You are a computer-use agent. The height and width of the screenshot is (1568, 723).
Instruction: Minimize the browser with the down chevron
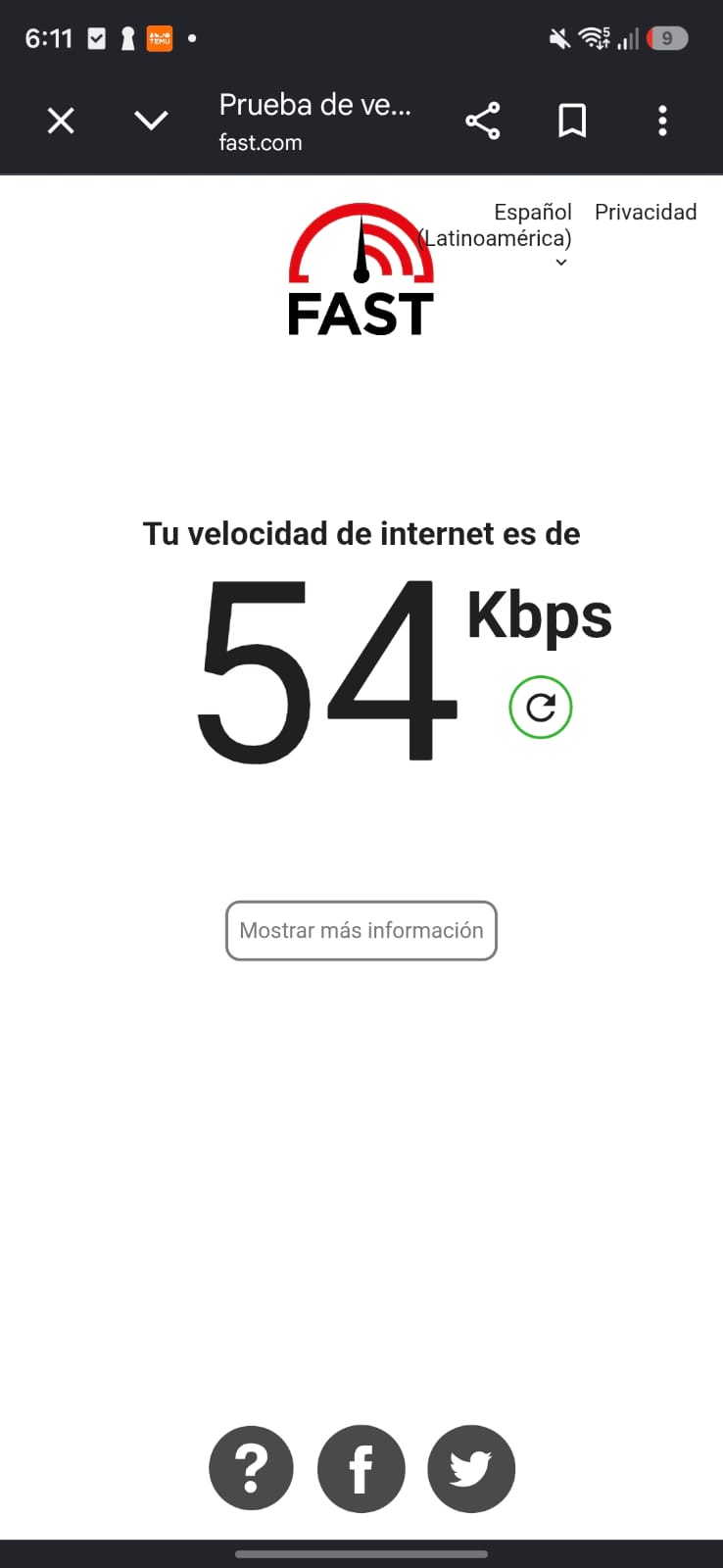[x=151, y=121]
